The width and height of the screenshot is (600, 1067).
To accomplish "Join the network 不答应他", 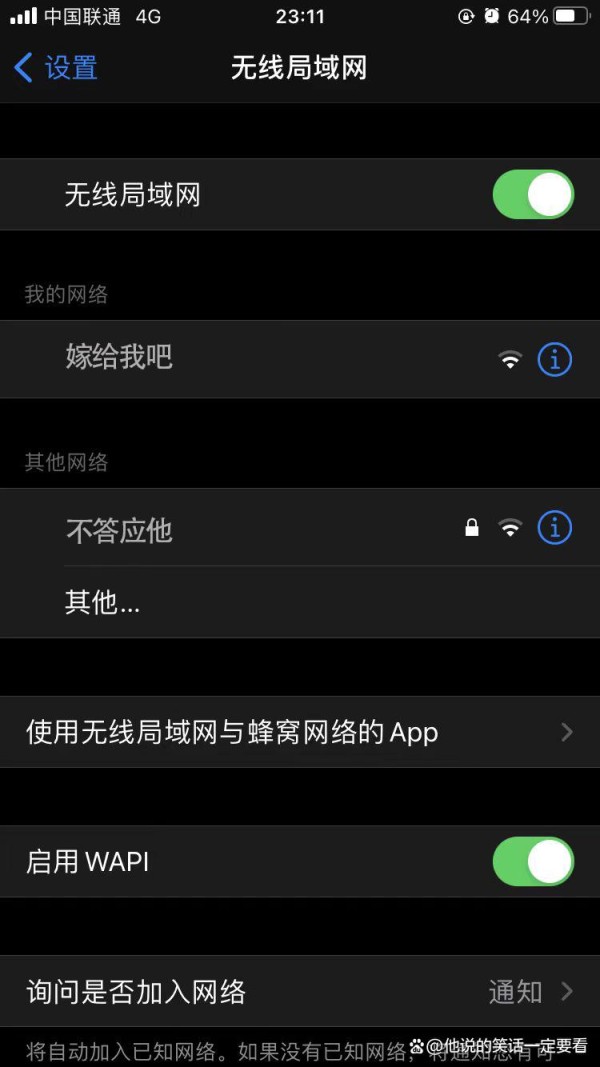I will (200, 528).
